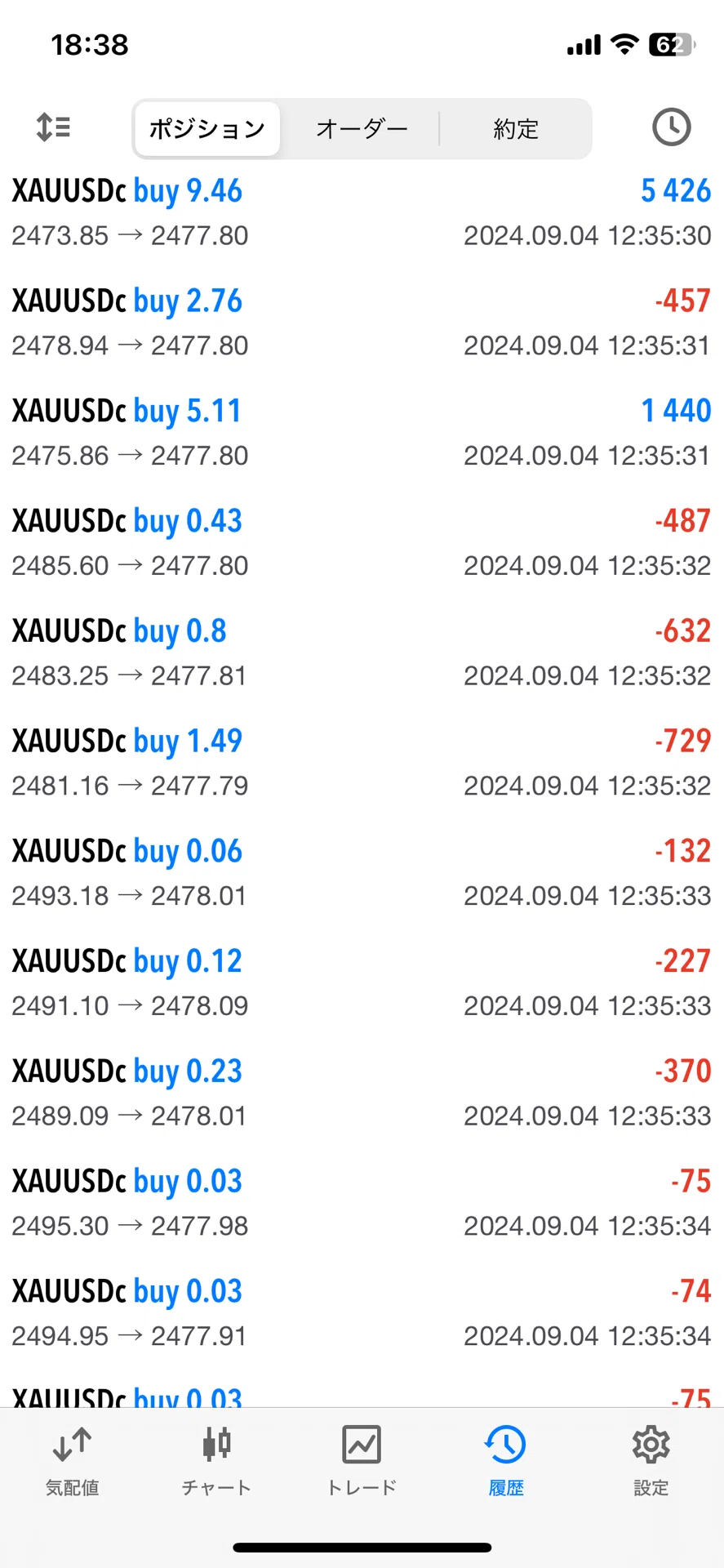Open the buy 2.76 position row
Viewport: 724px width, 1568px height.
point(362,323)
